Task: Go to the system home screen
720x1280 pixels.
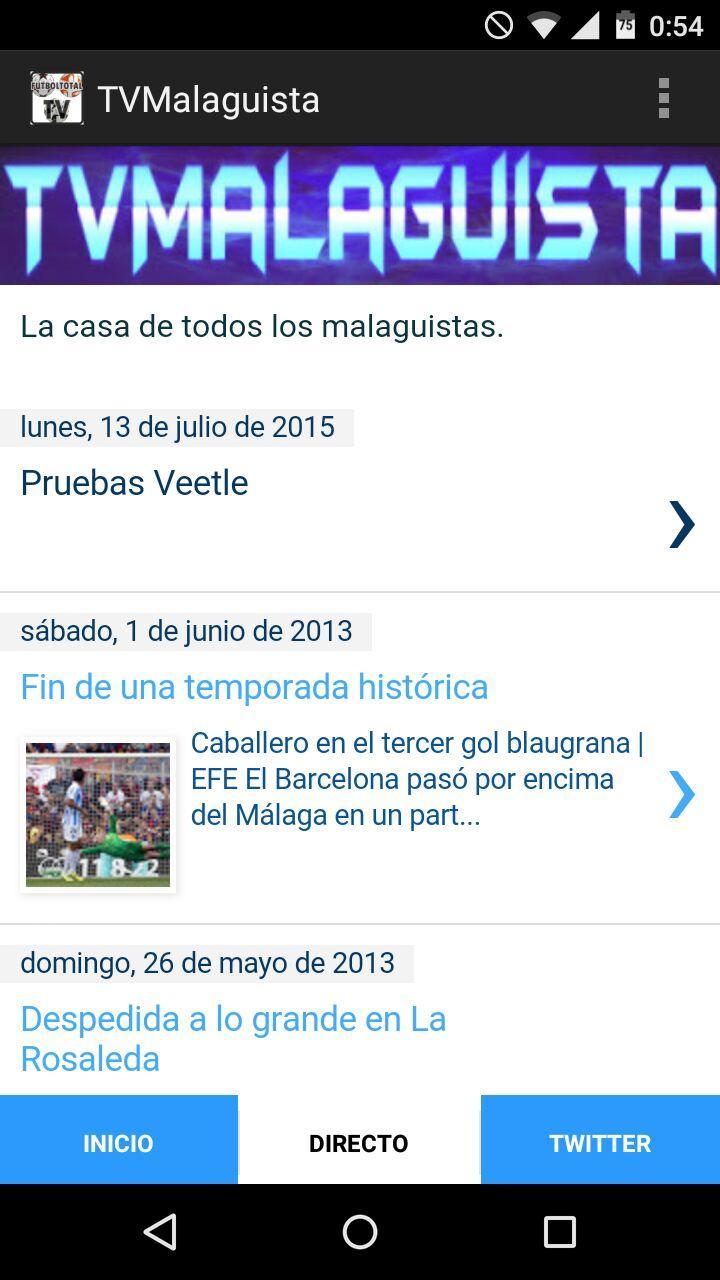Action: click(360, 1232)
